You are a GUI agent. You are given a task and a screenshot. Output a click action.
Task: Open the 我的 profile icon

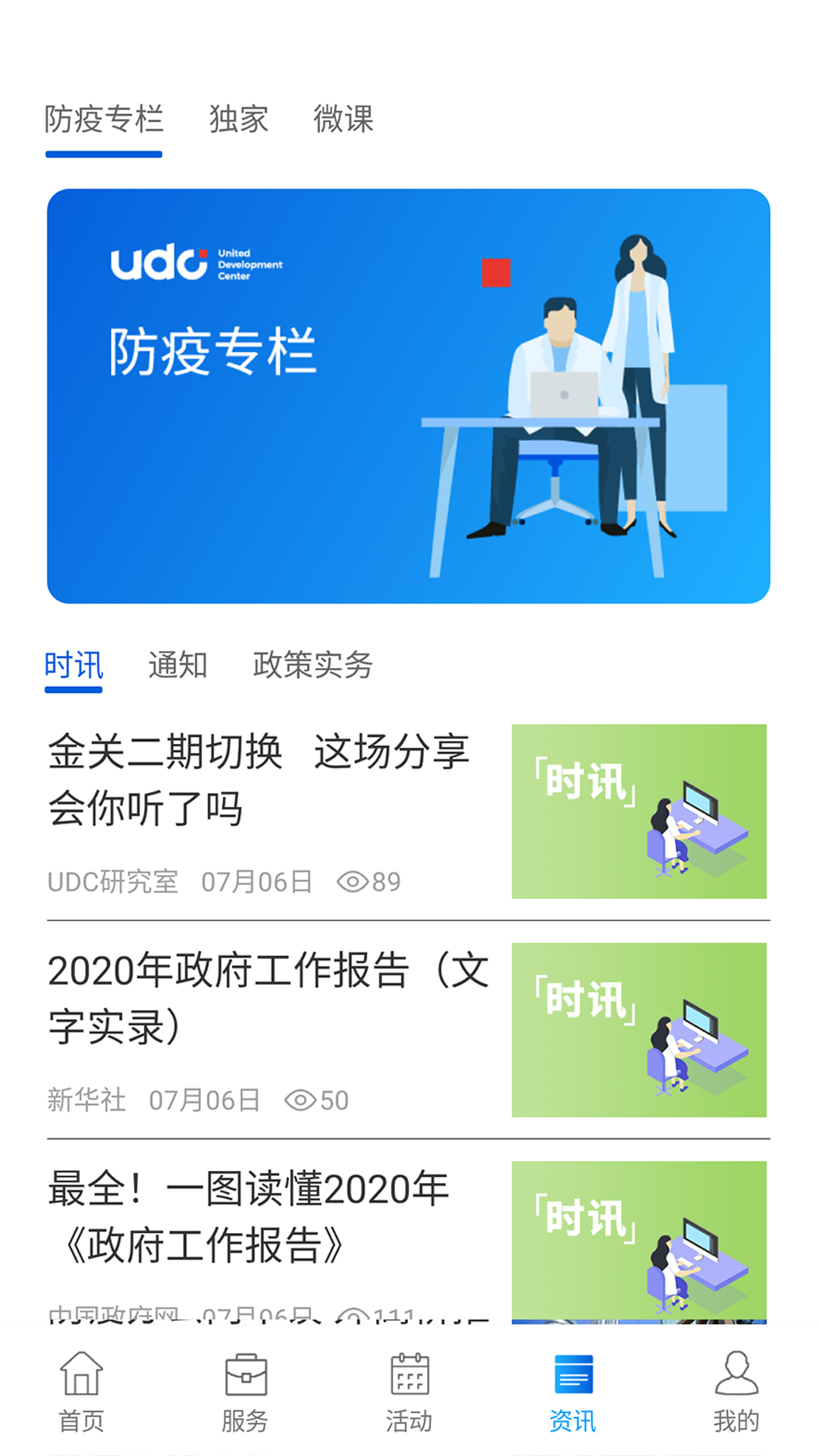[x=736, y=1388]
